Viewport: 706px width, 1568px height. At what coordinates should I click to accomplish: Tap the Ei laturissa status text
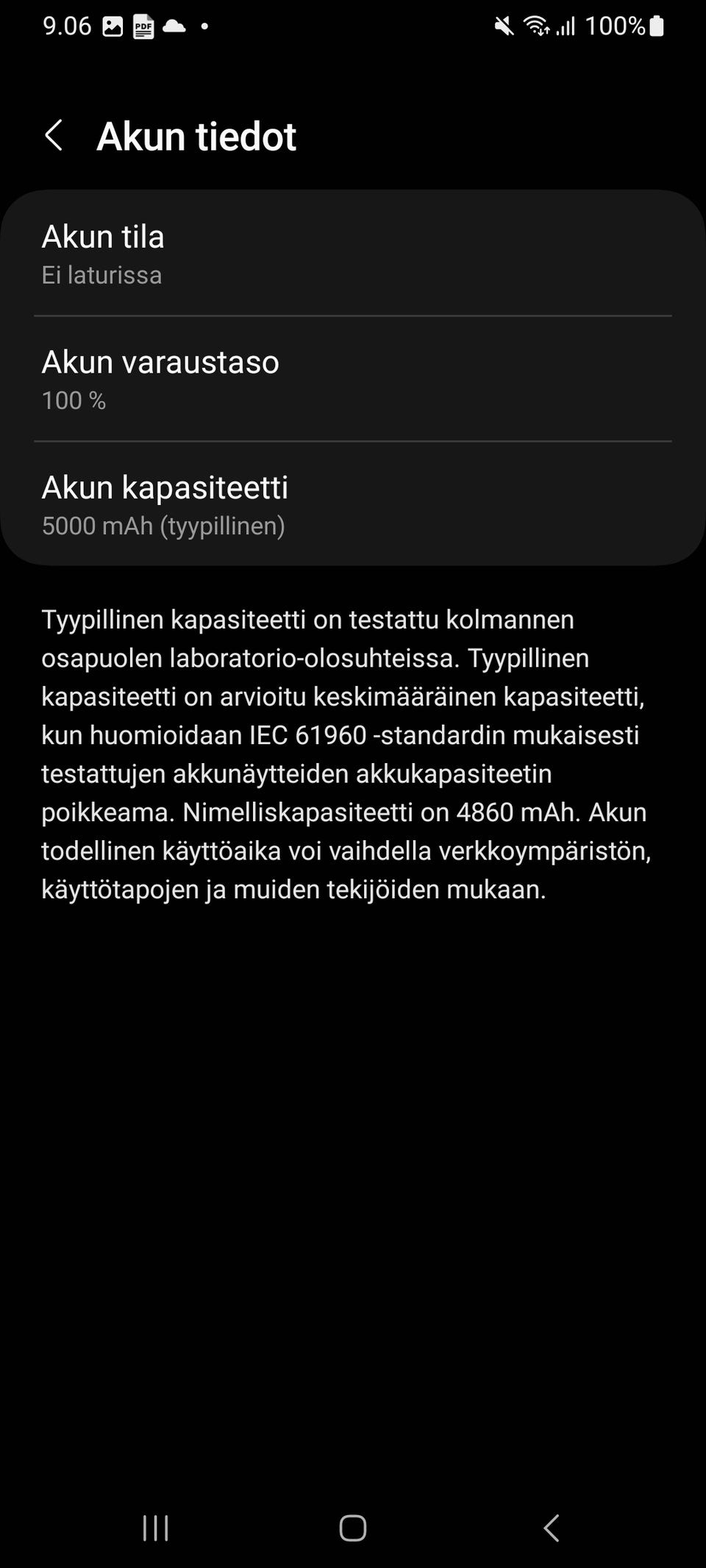coord(101,275)
